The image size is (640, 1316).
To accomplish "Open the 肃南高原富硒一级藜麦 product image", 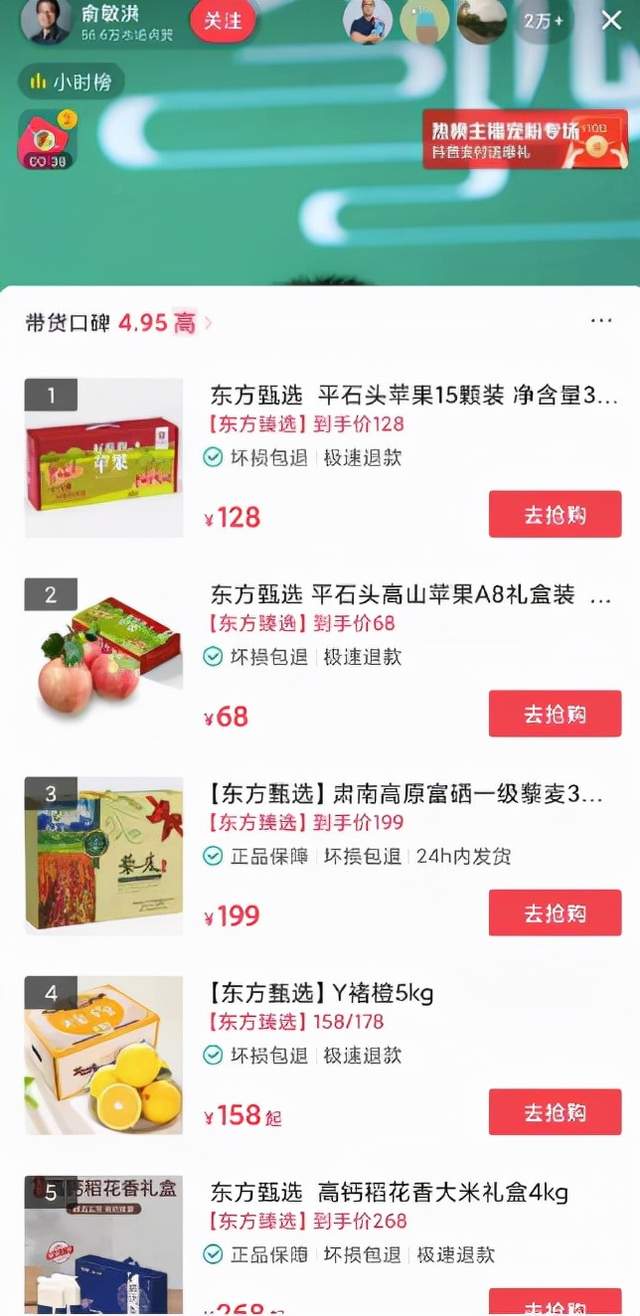I will pyautogui.click(x=103, y=856).
